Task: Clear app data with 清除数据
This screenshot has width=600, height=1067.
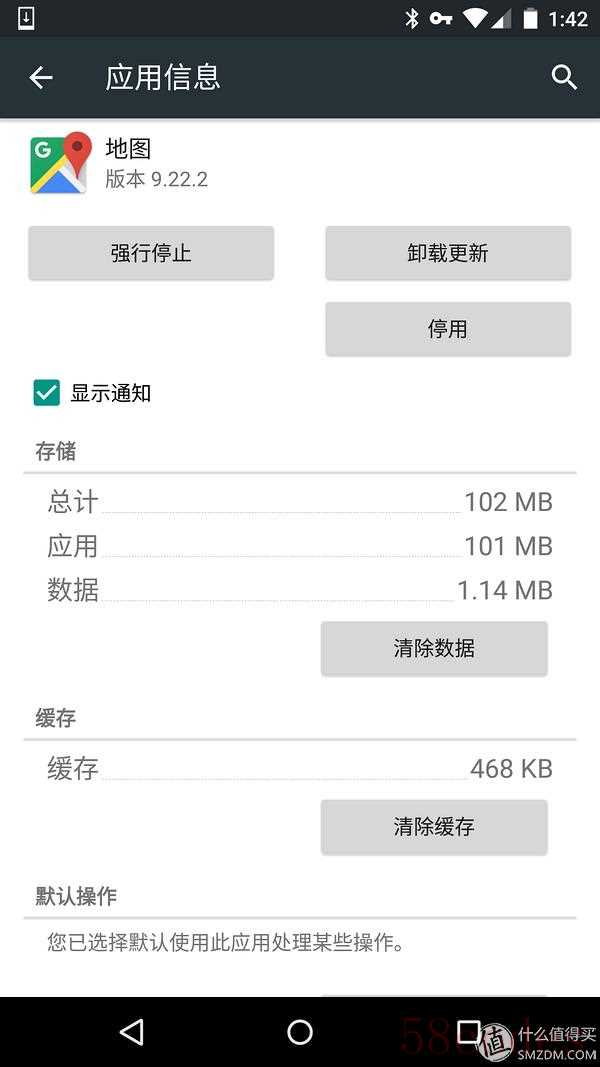Action: pos(434,648)
